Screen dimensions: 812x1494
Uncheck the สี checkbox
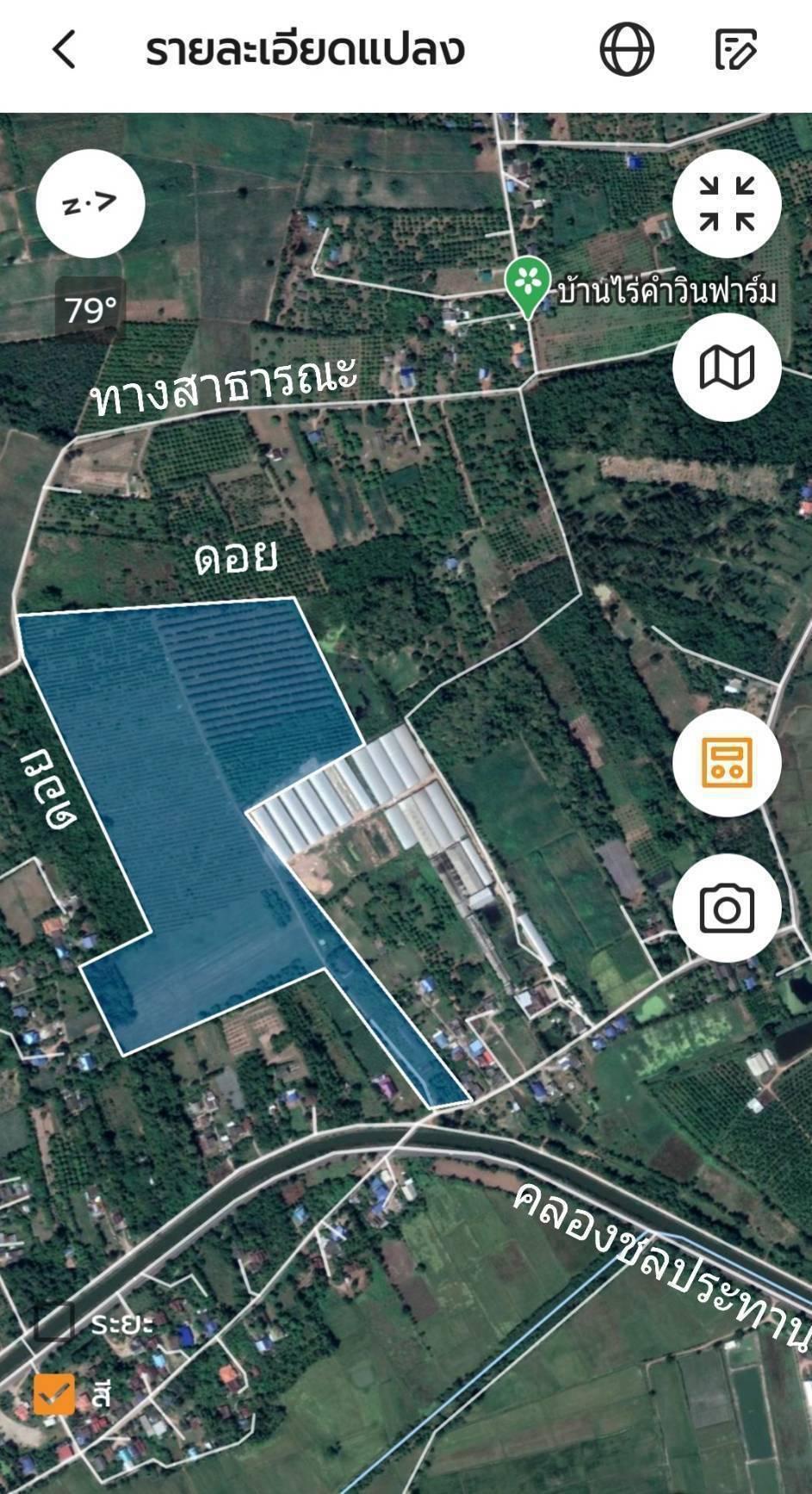coord(53,1394)
